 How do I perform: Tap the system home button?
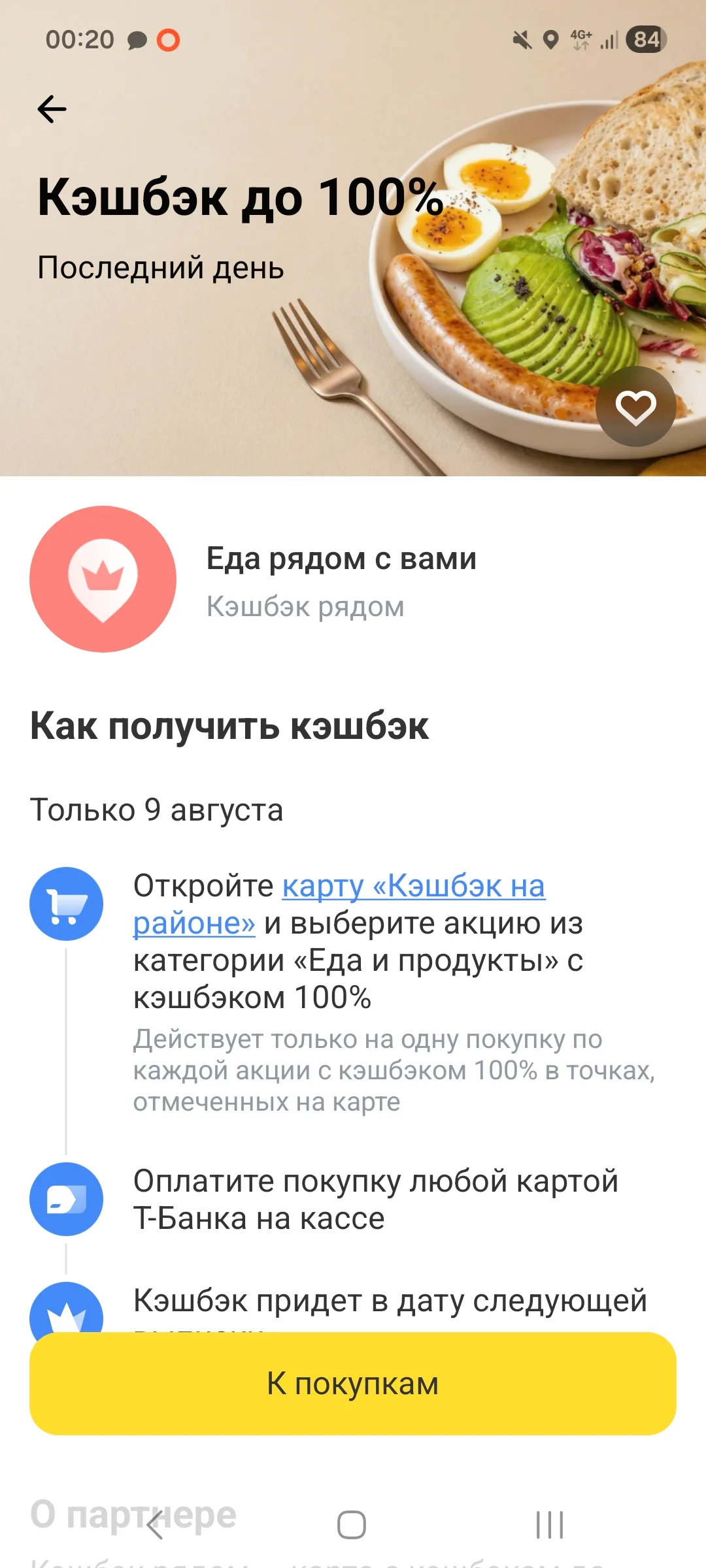point(352,1526)
